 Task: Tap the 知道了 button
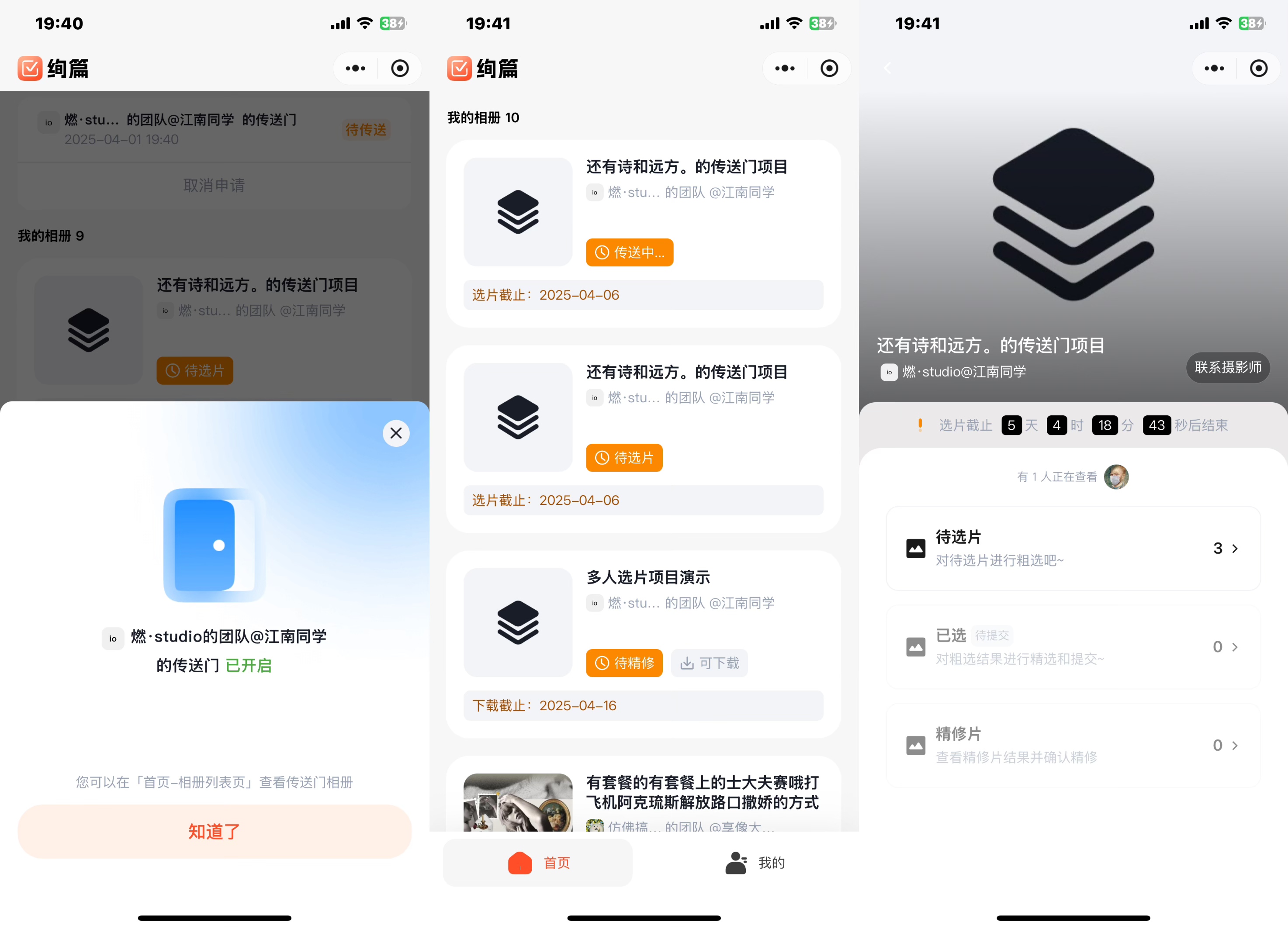(x=214, y=831)
